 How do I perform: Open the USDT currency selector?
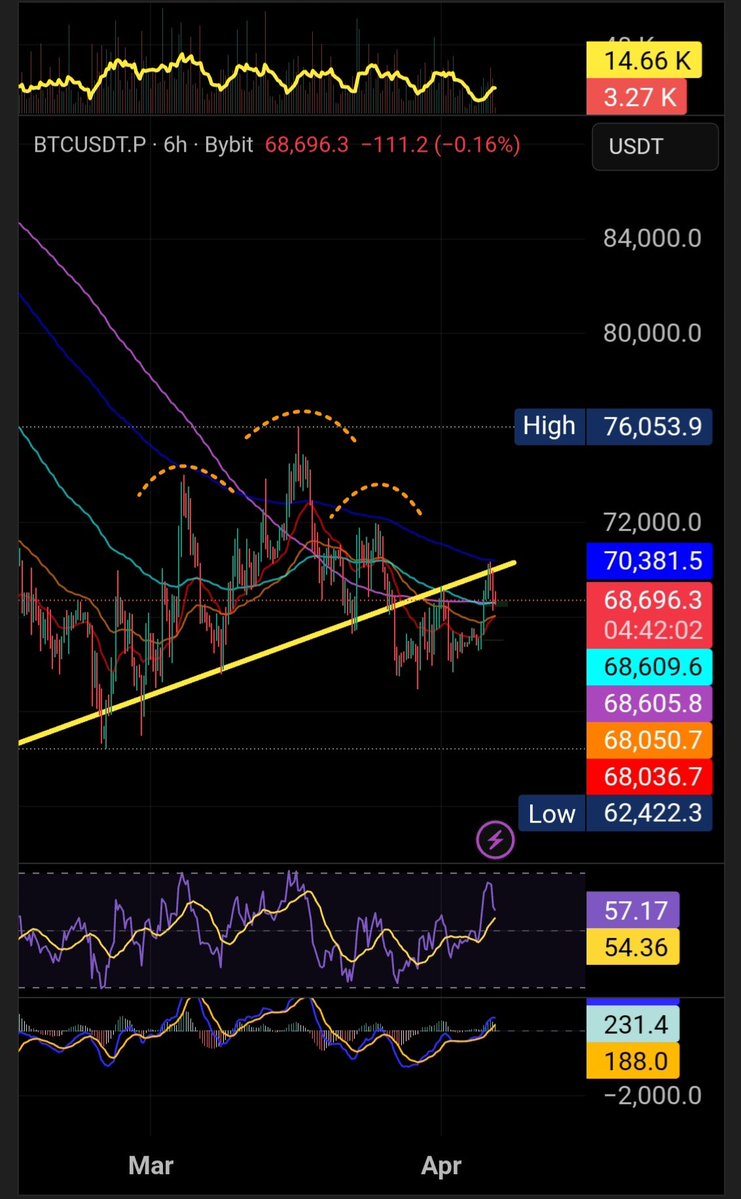(654, 147)
